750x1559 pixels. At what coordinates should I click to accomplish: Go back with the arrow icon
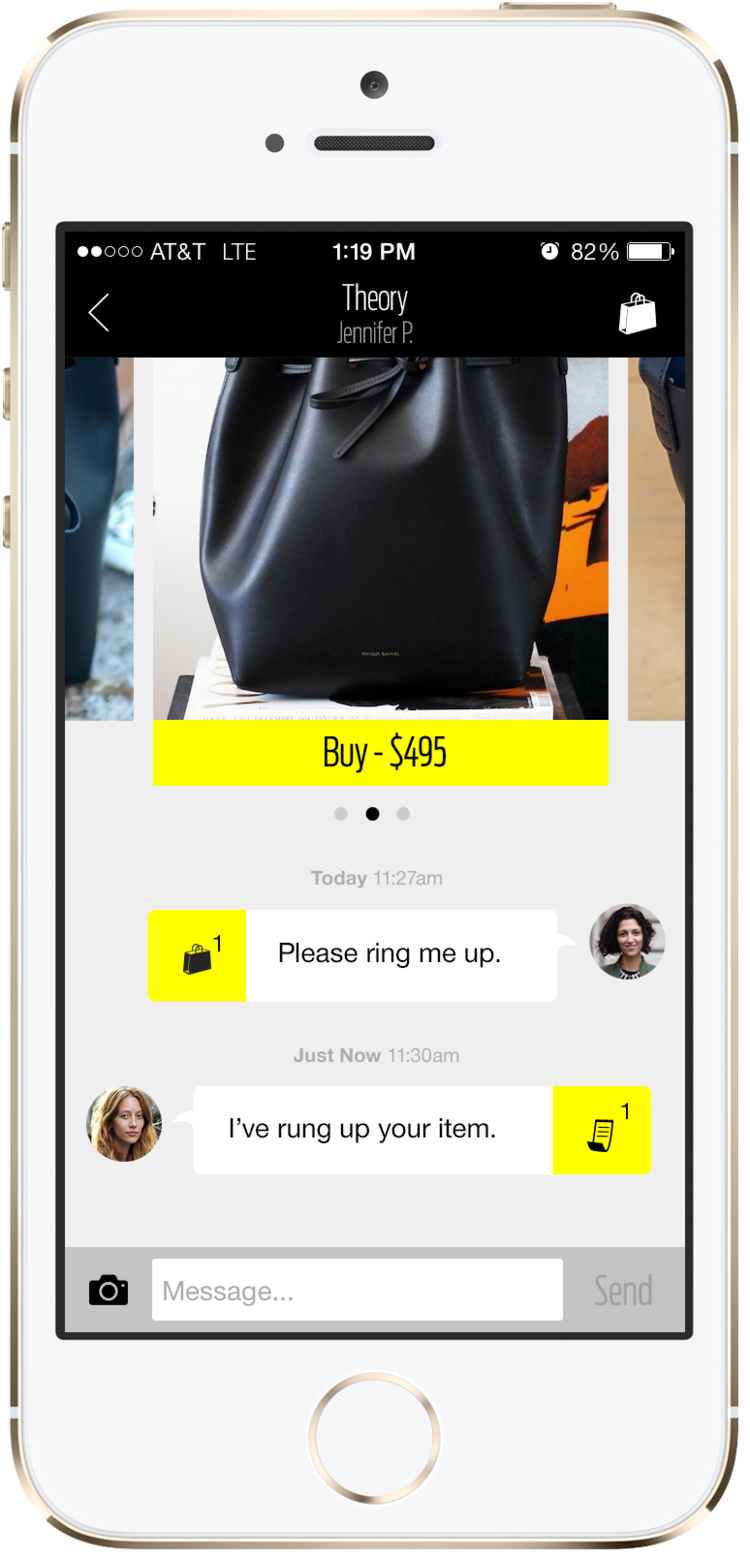[x=98, y=313]
